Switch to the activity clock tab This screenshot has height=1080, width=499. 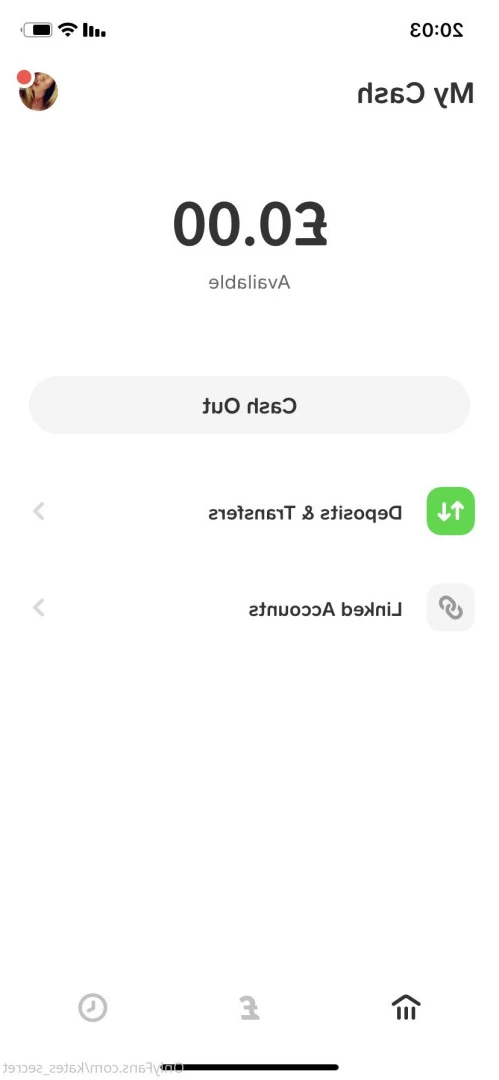[92, 1008]
